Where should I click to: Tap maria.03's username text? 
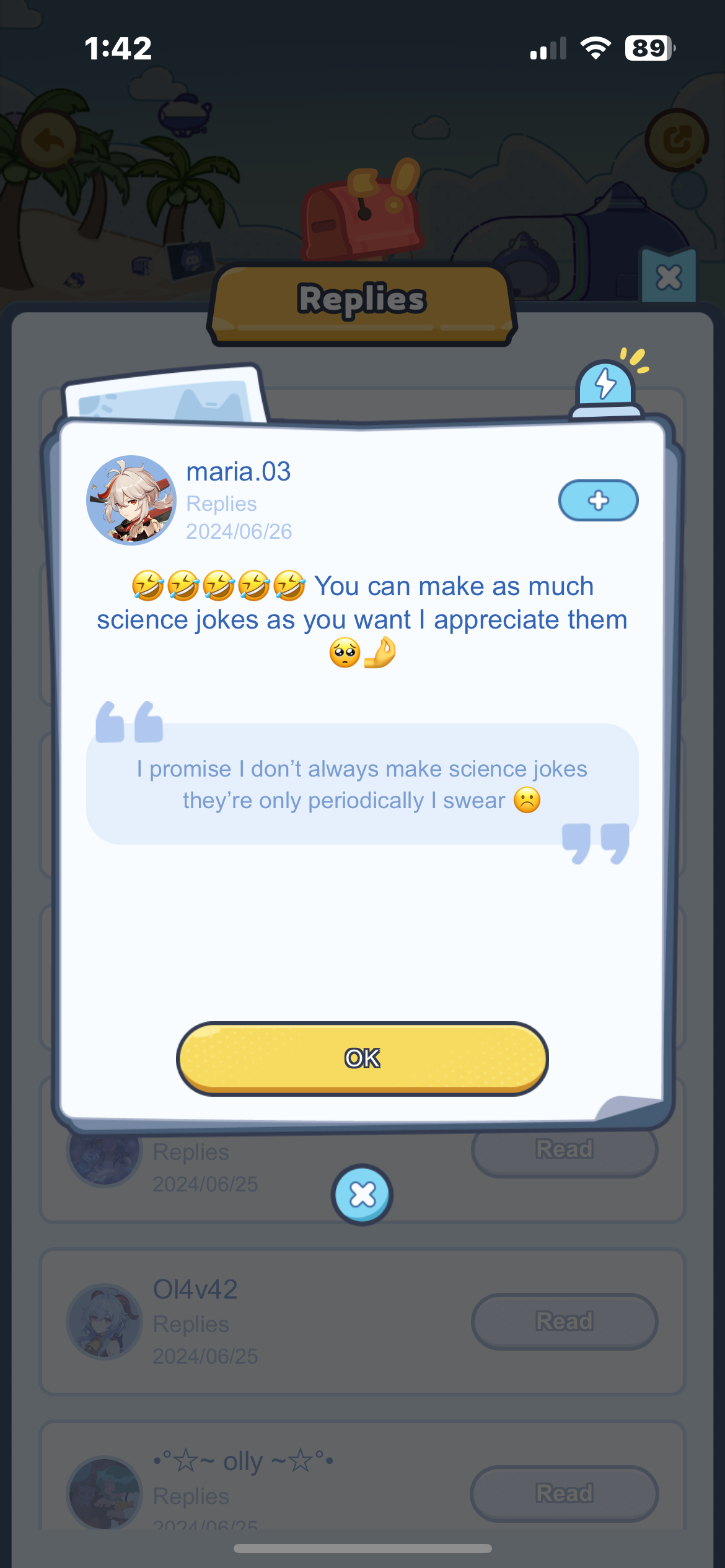pyautogui.click(x=239, y=472)
